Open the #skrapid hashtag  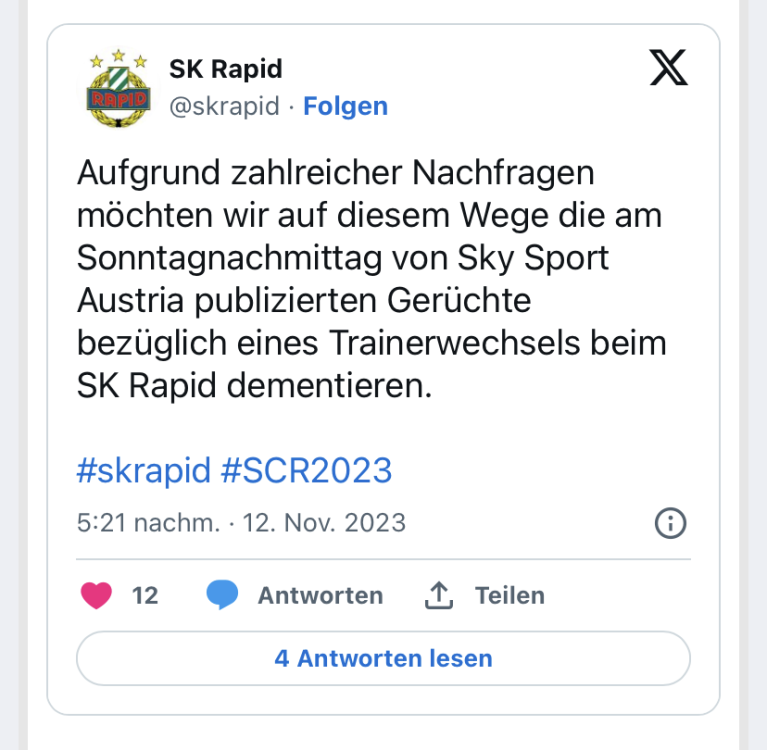[x=142, y=470]
